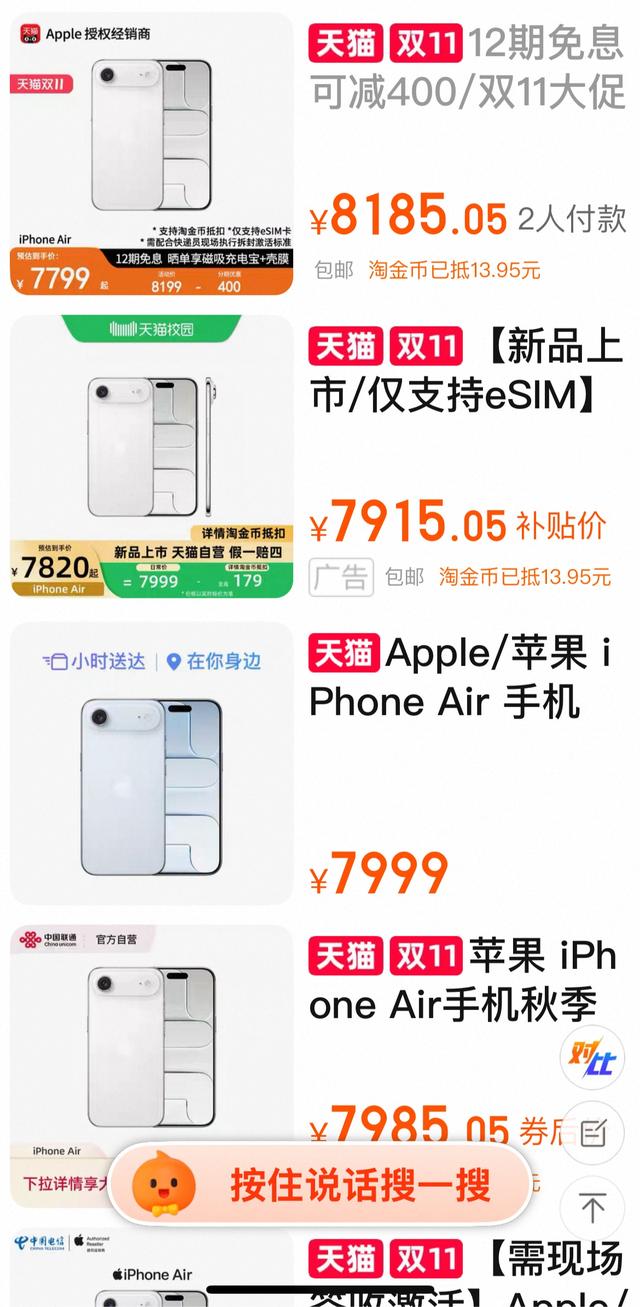The height and width of the screenshot is (1307, 640).
Task: Tap 按住说话搜一搜 voice search button
Action: pyautogui.click(x=320, y=1185)
